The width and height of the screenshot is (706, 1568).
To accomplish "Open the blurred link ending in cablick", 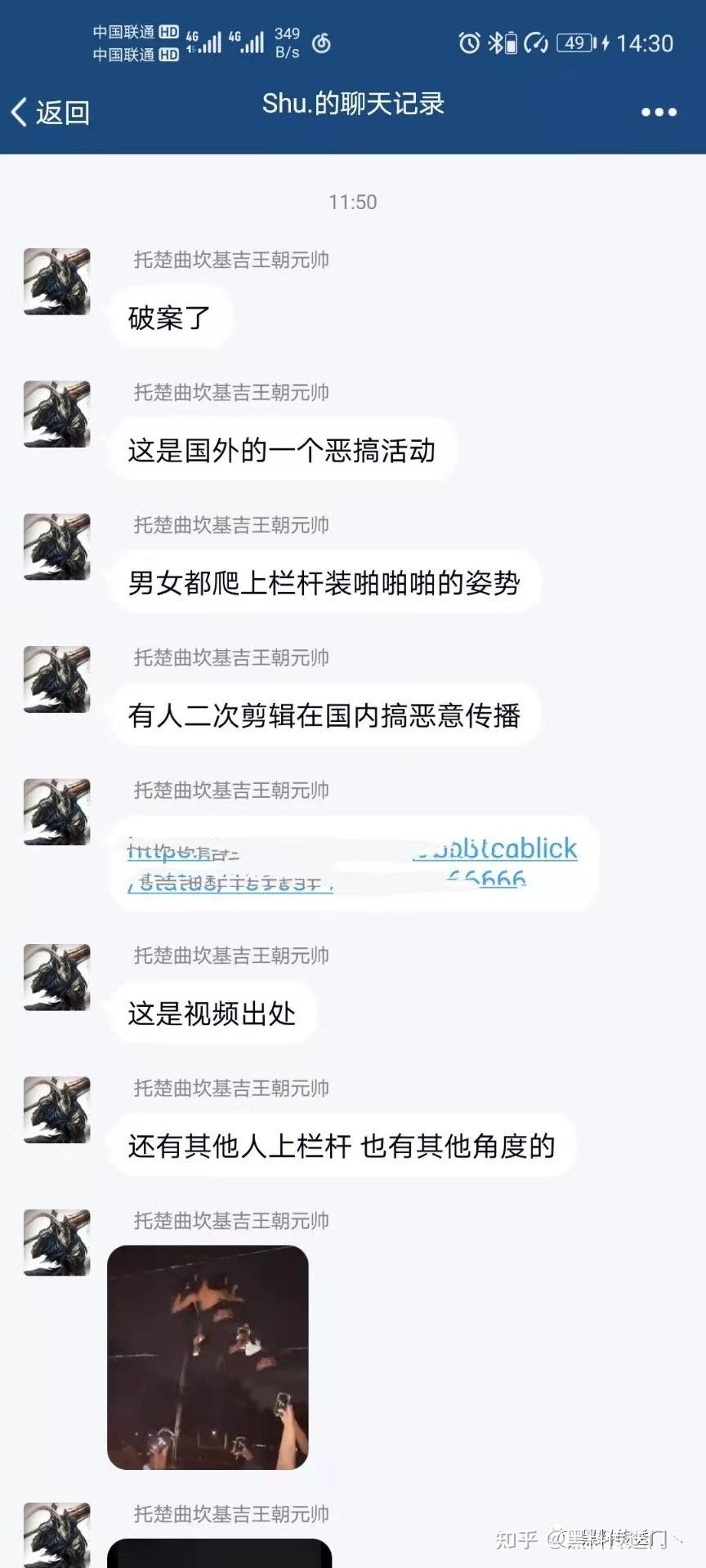I will pos(354,864).
